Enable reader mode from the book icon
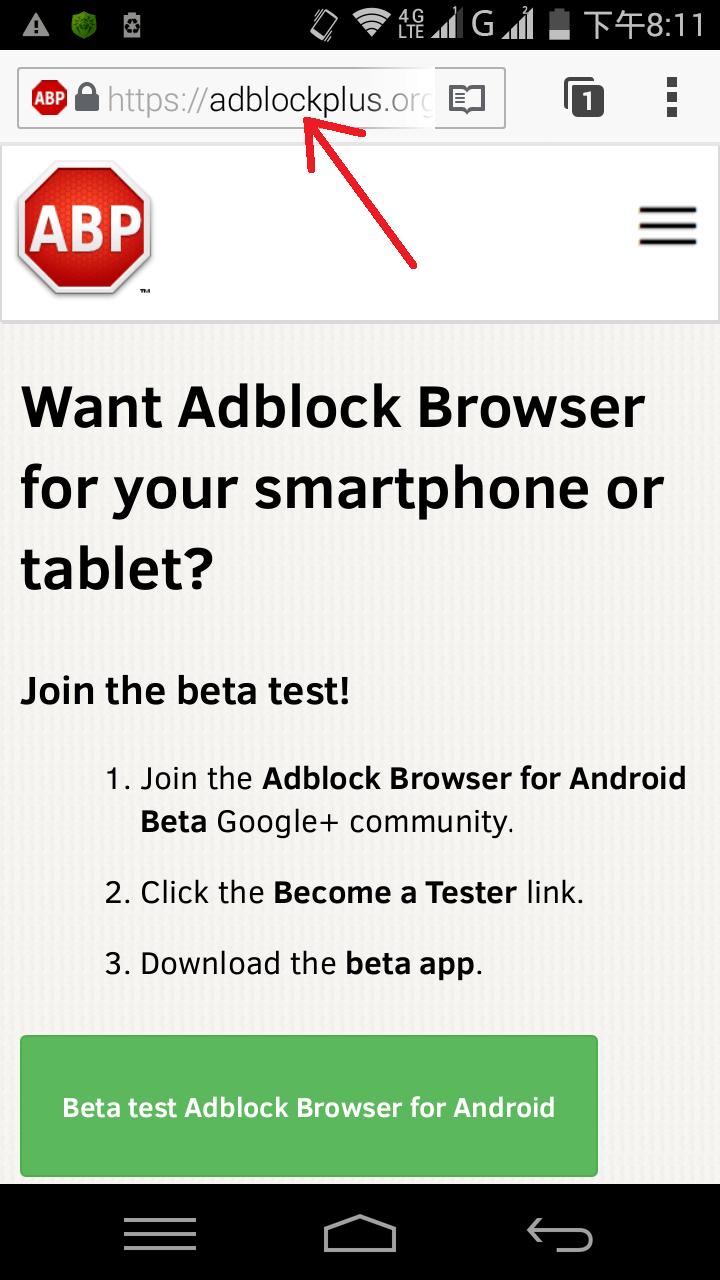This screenshot has width=720, height=1280. [x=467, y=99]
